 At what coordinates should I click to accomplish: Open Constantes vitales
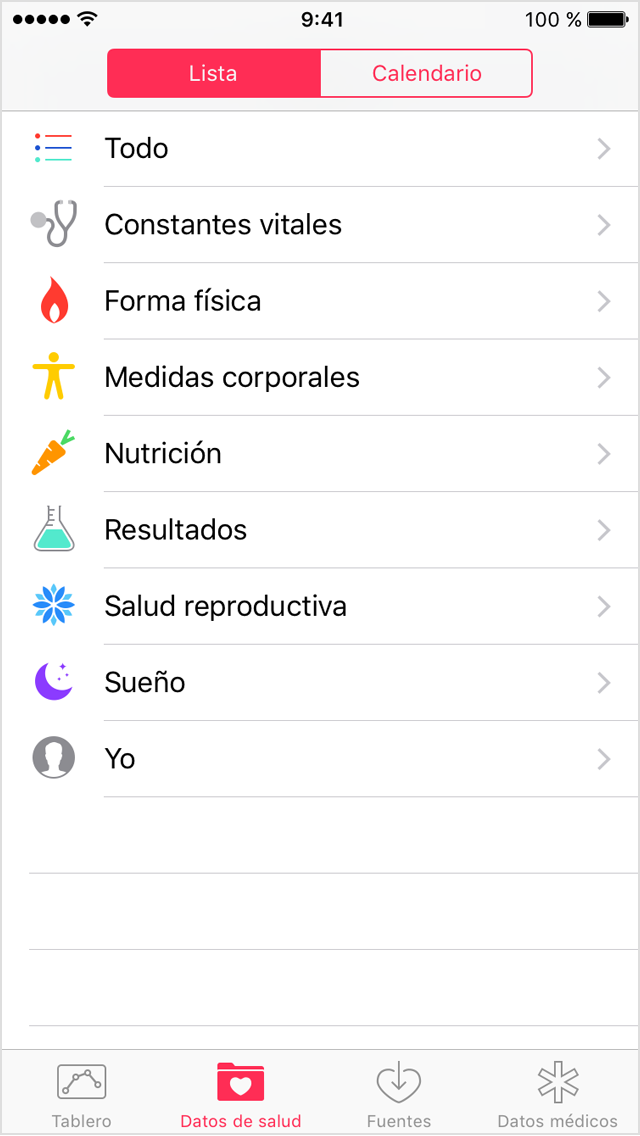pyautogui.click(x=320, y=225)
